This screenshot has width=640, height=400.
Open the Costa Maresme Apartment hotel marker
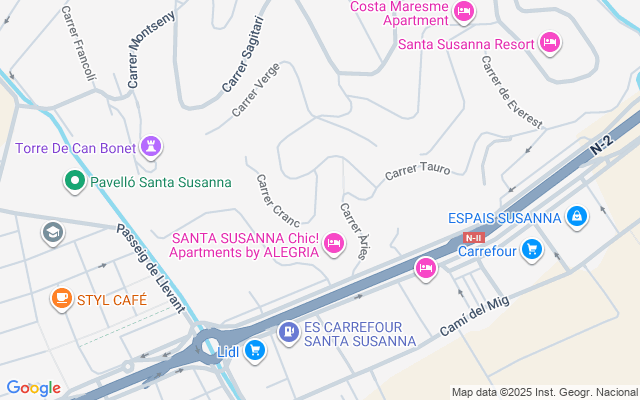(x=463, y=12)
